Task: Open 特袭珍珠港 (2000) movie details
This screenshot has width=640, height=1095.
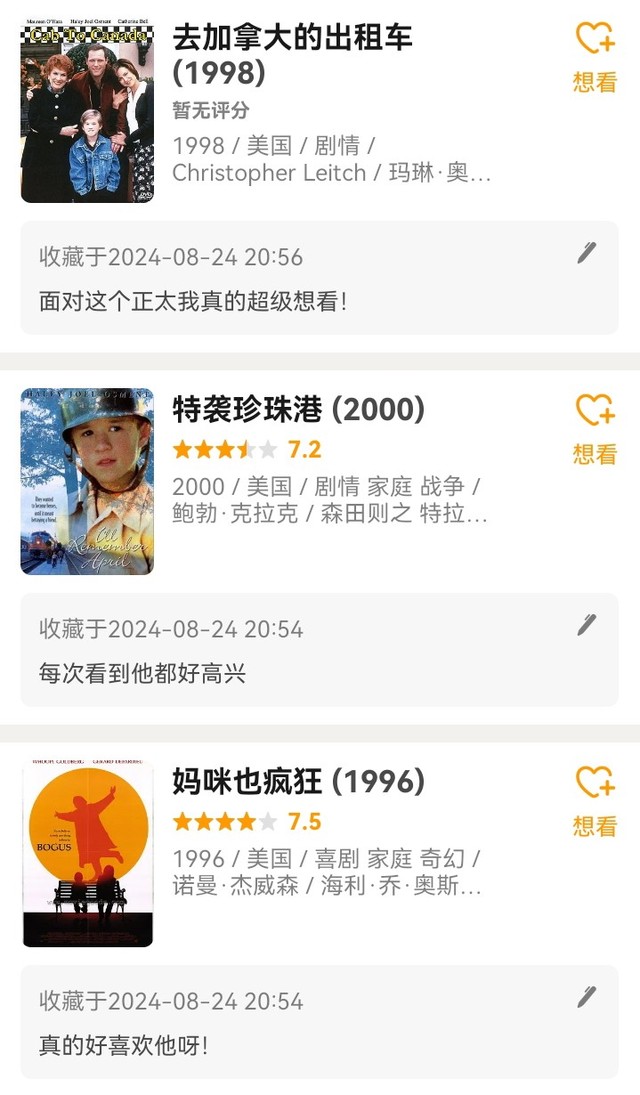Action: coord(298,409)
